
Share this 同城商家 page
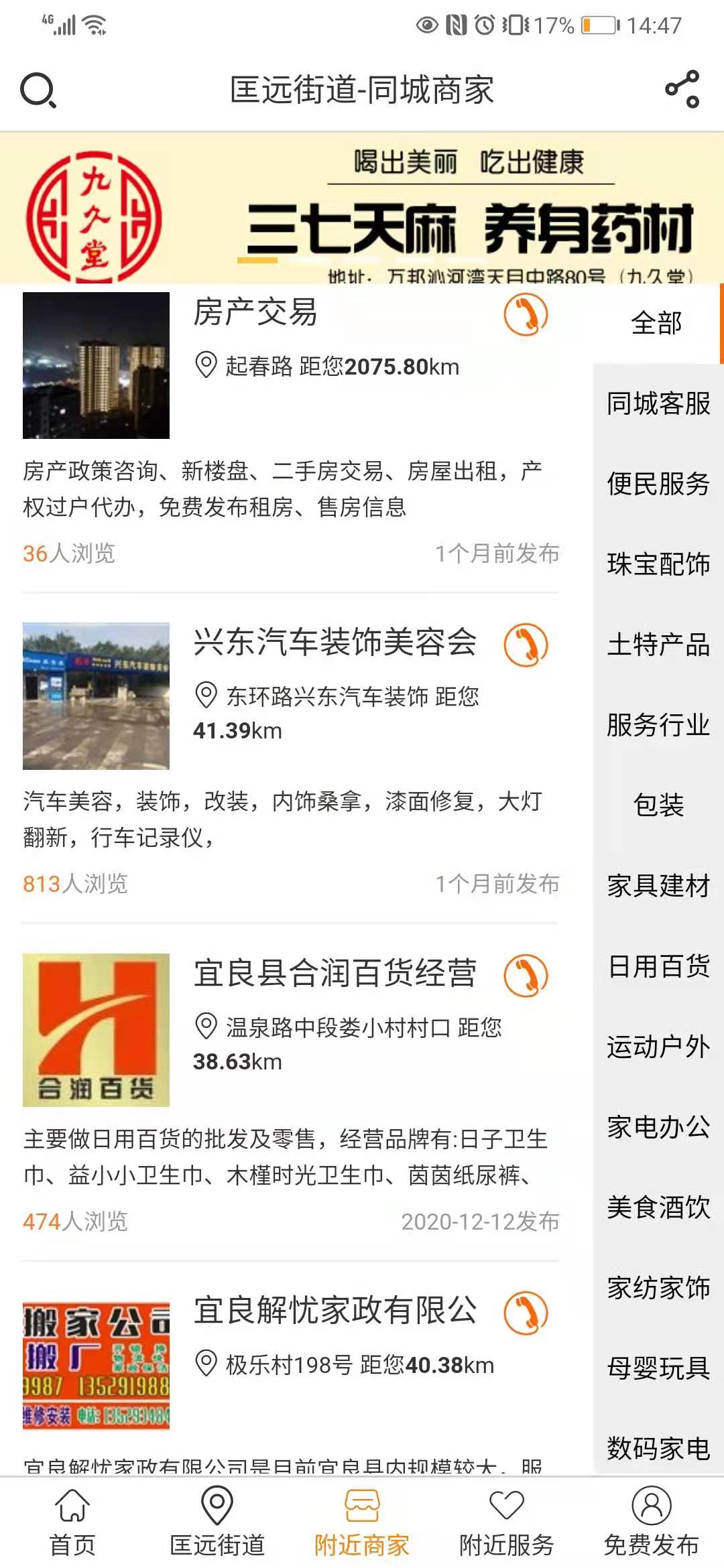pyautogui.click(x=682, y=89)
